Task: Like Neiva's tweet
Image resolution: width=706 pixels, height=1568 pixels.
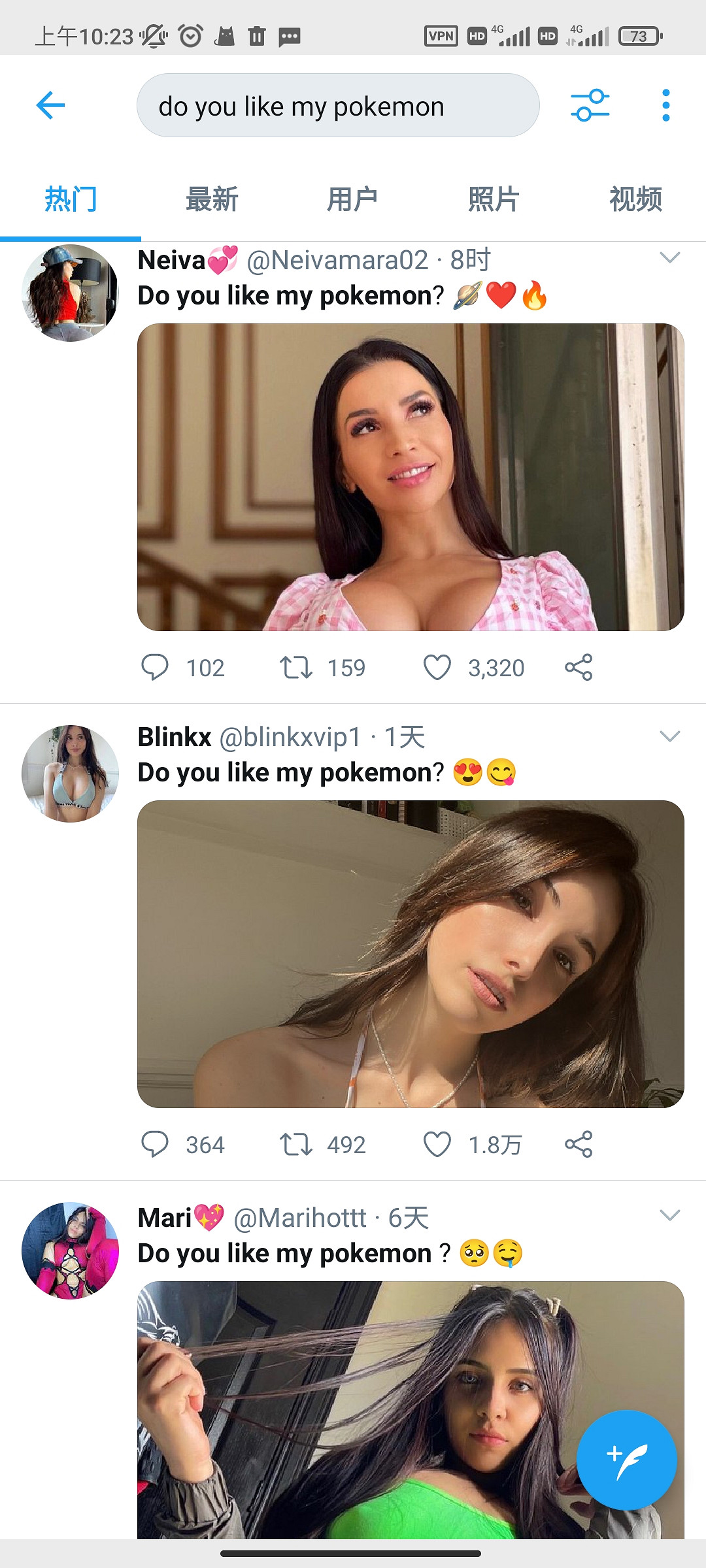Action: (x=437, y=668)
